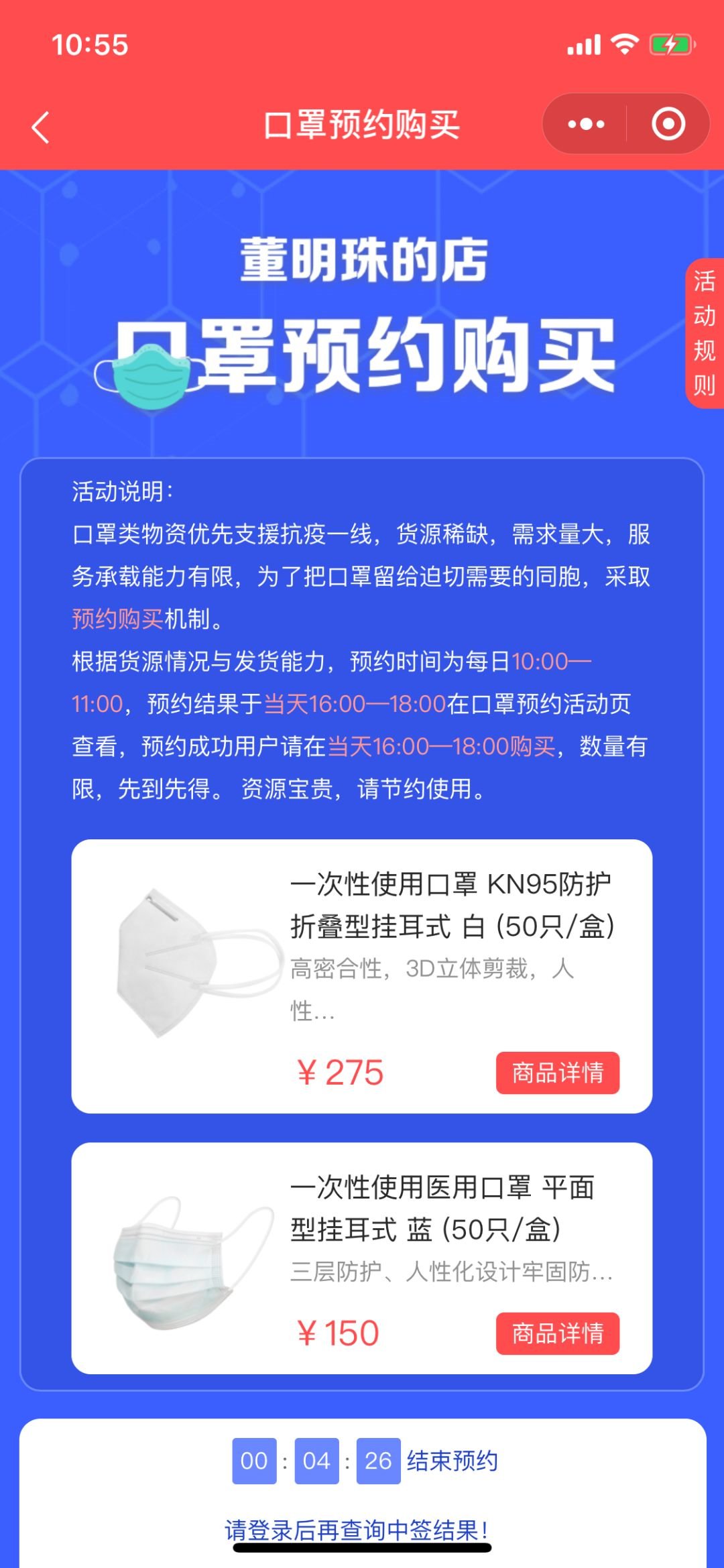Image resolution: width=724 pixels, height=1568 pixels.
Task: Close the mini program with the circle icon
Action: click(668, 124)
